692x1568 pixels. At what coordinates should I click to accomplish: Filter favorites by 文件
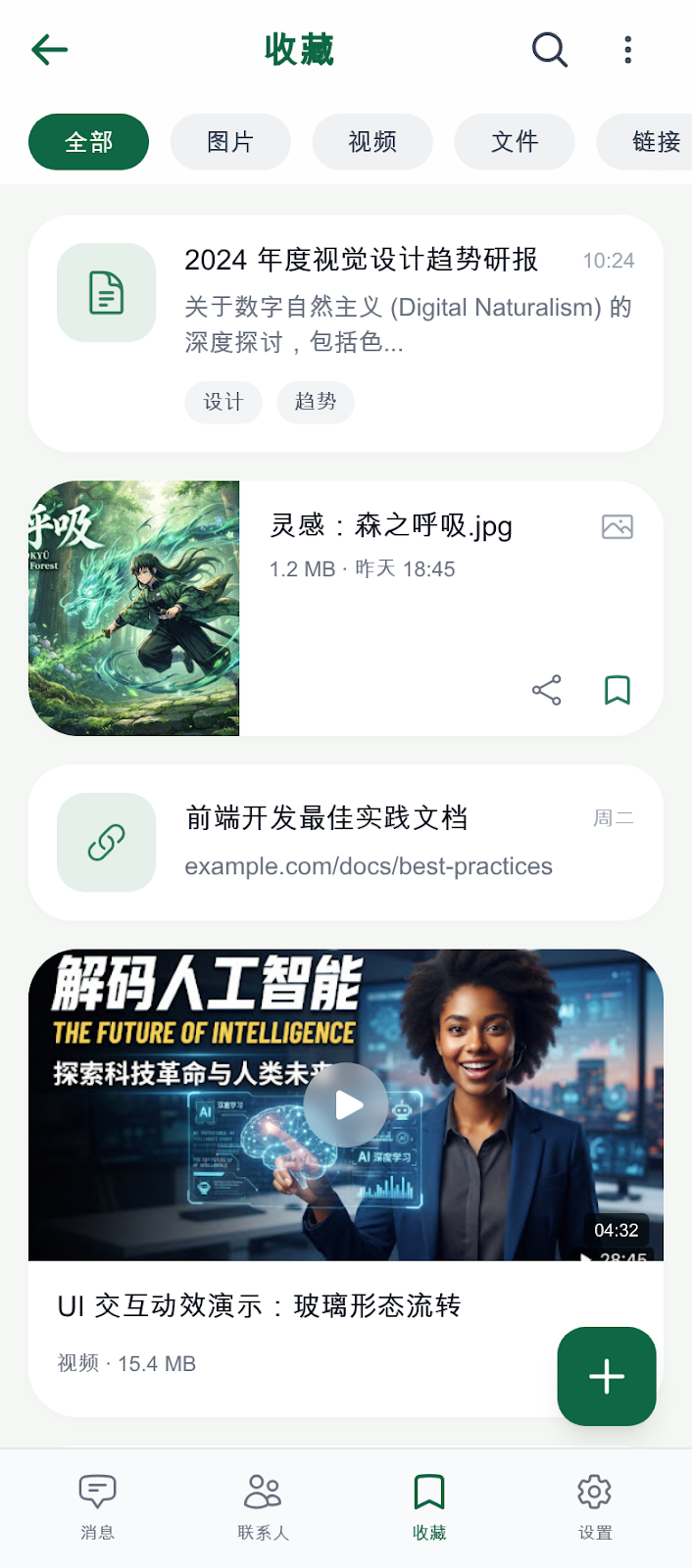click(x=515, y=142)
